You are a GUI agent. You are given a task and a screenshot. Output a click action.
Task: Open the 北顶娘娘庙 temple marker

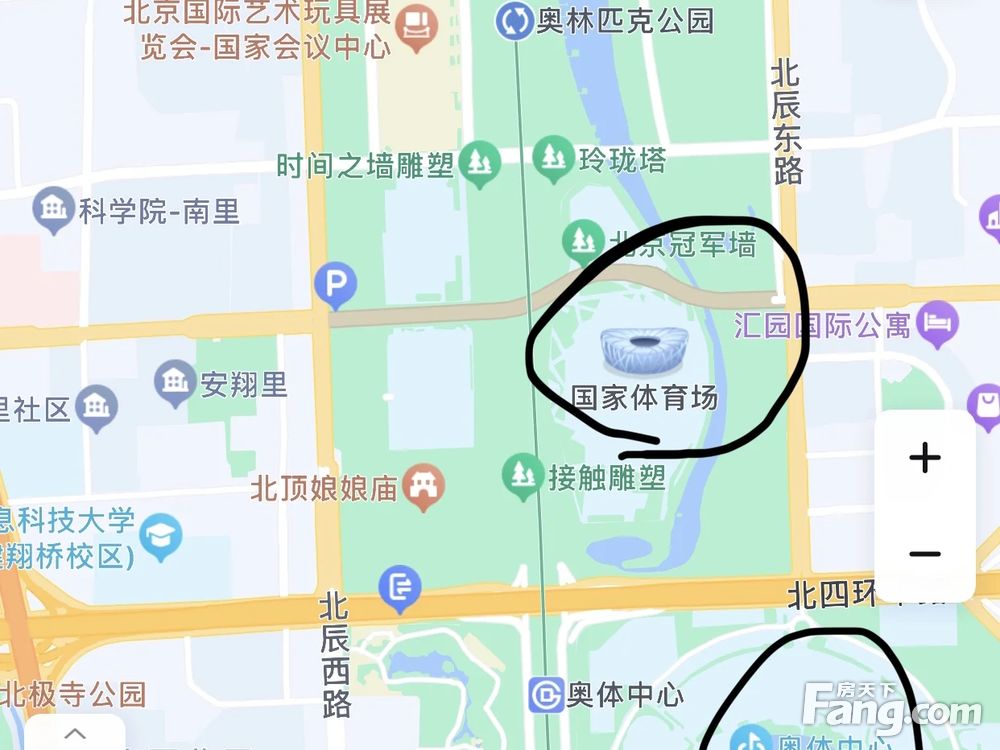point(424,487)
